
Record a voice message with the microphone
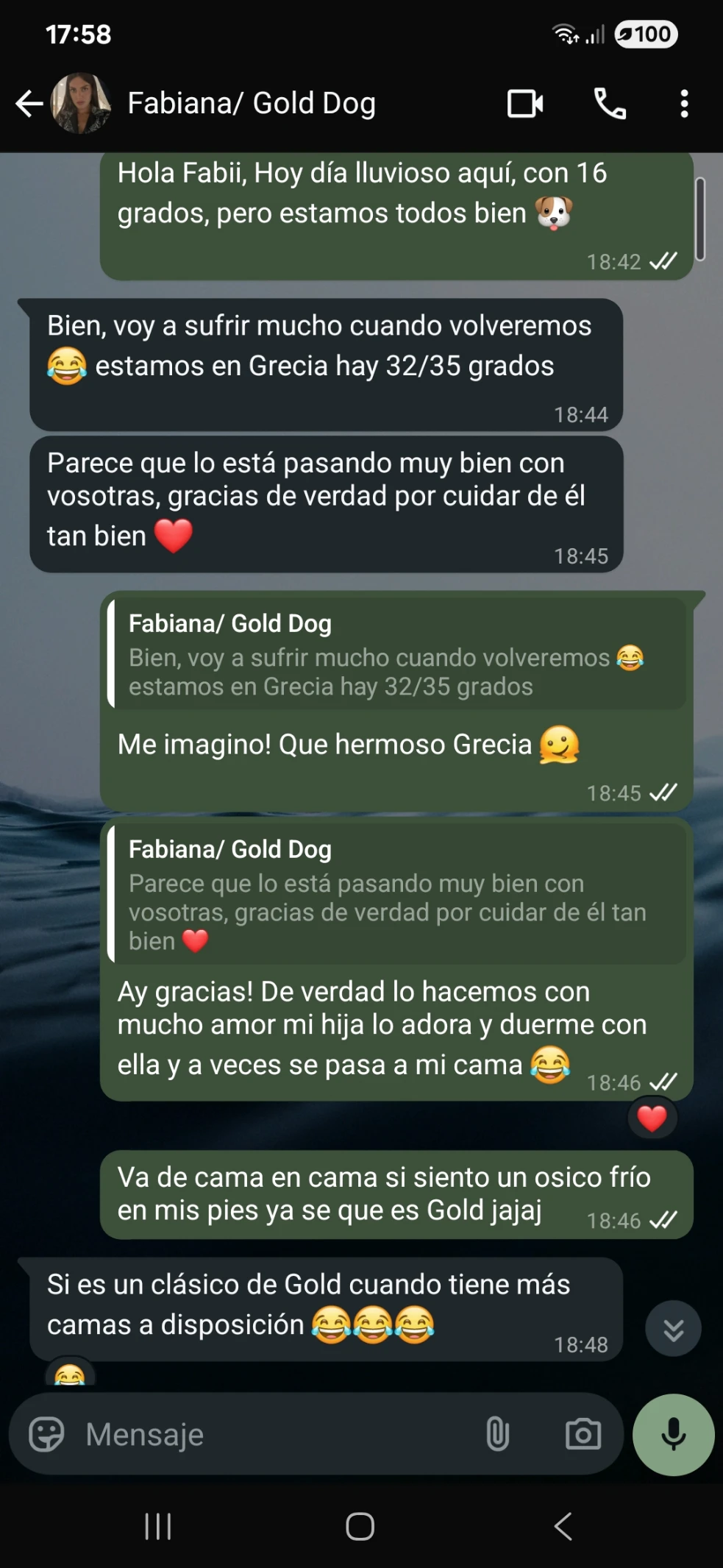[x=673, y=1434]
